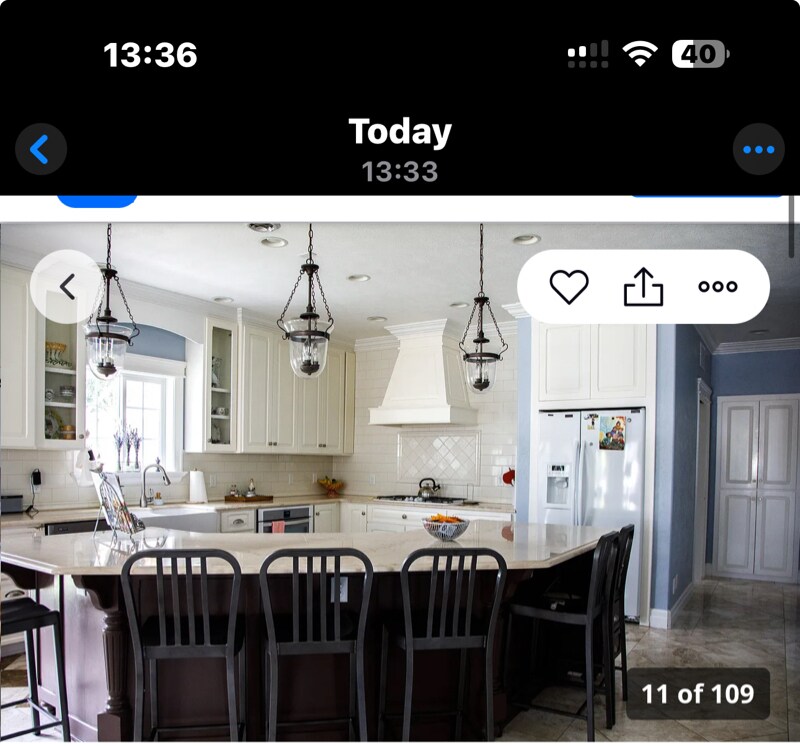
Task: Go back to the photo library
Action: point(41,150)
